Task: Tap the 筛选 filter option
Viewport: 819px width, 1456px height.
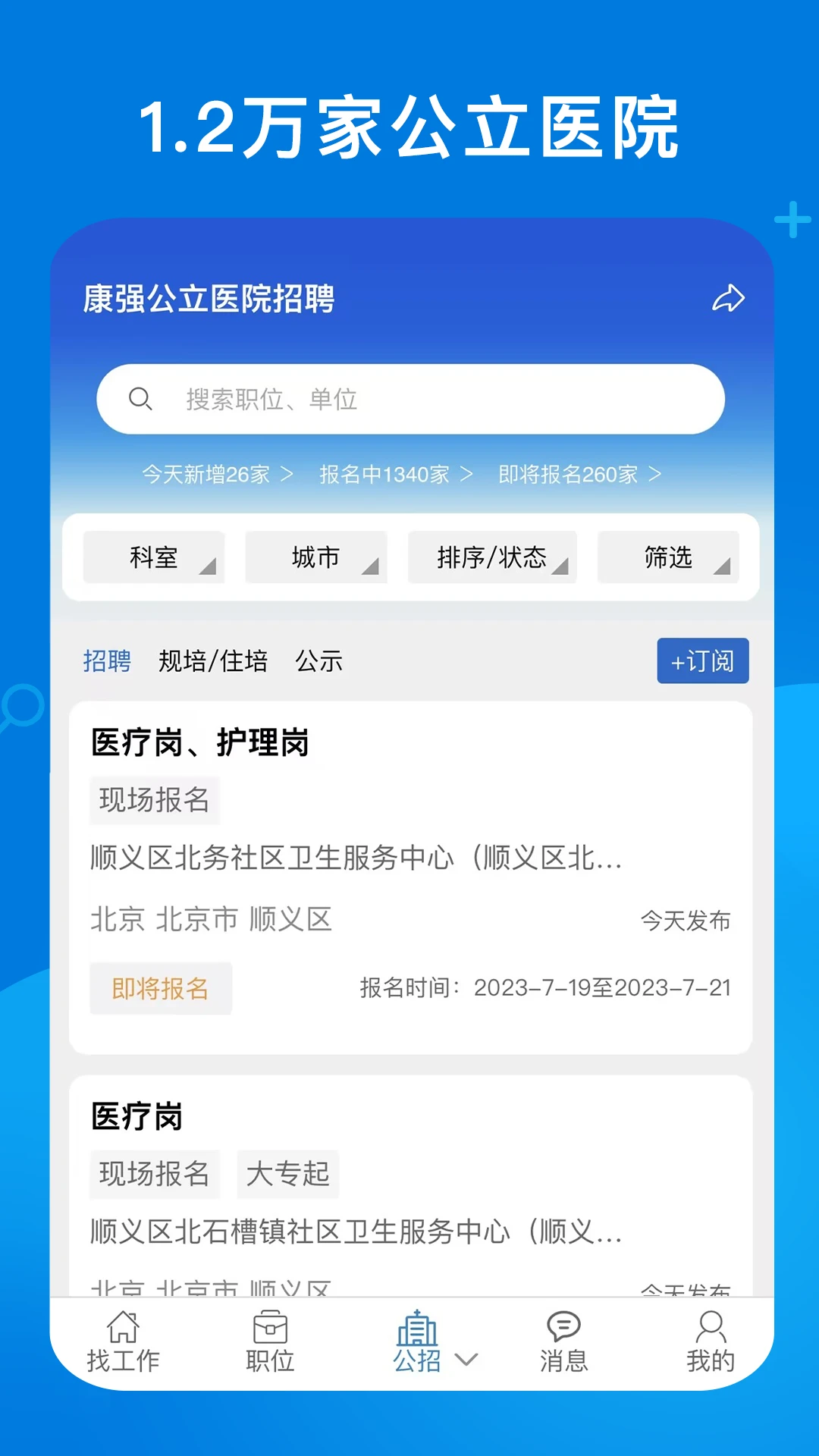Action: click(x=667, y=557)
